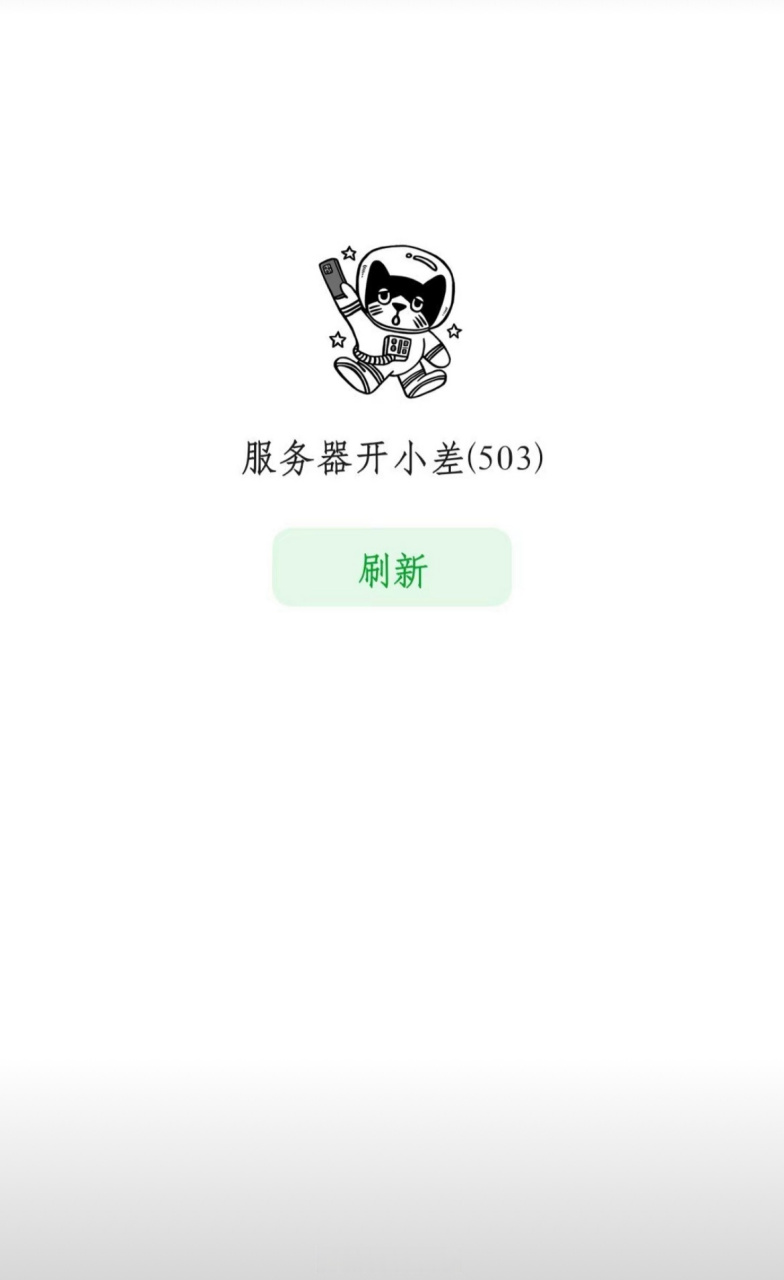Click the star above the cat's helmet

(x=349, y=253)
